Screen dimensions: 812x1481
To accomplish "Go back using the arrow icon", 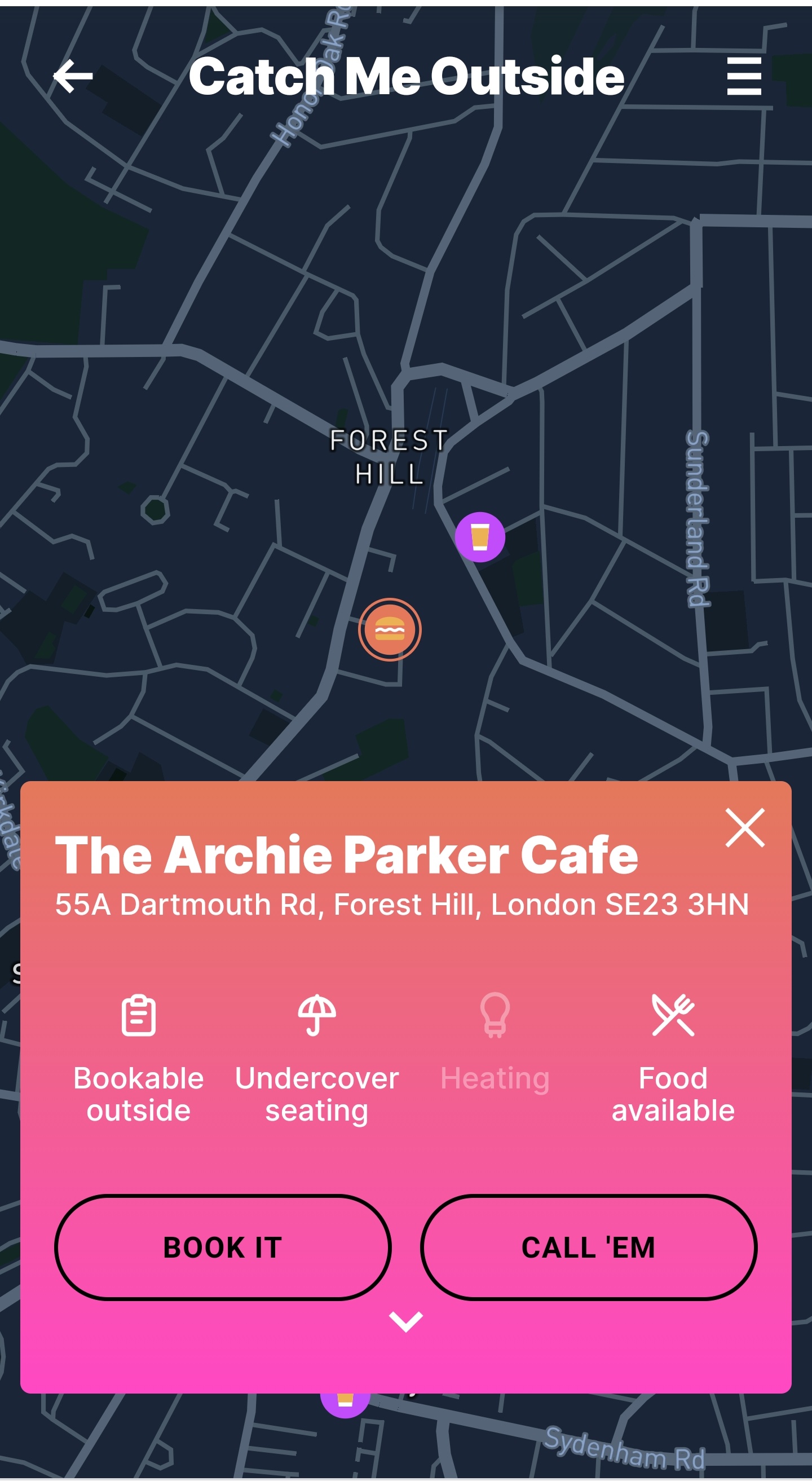I will click(73, 77).
